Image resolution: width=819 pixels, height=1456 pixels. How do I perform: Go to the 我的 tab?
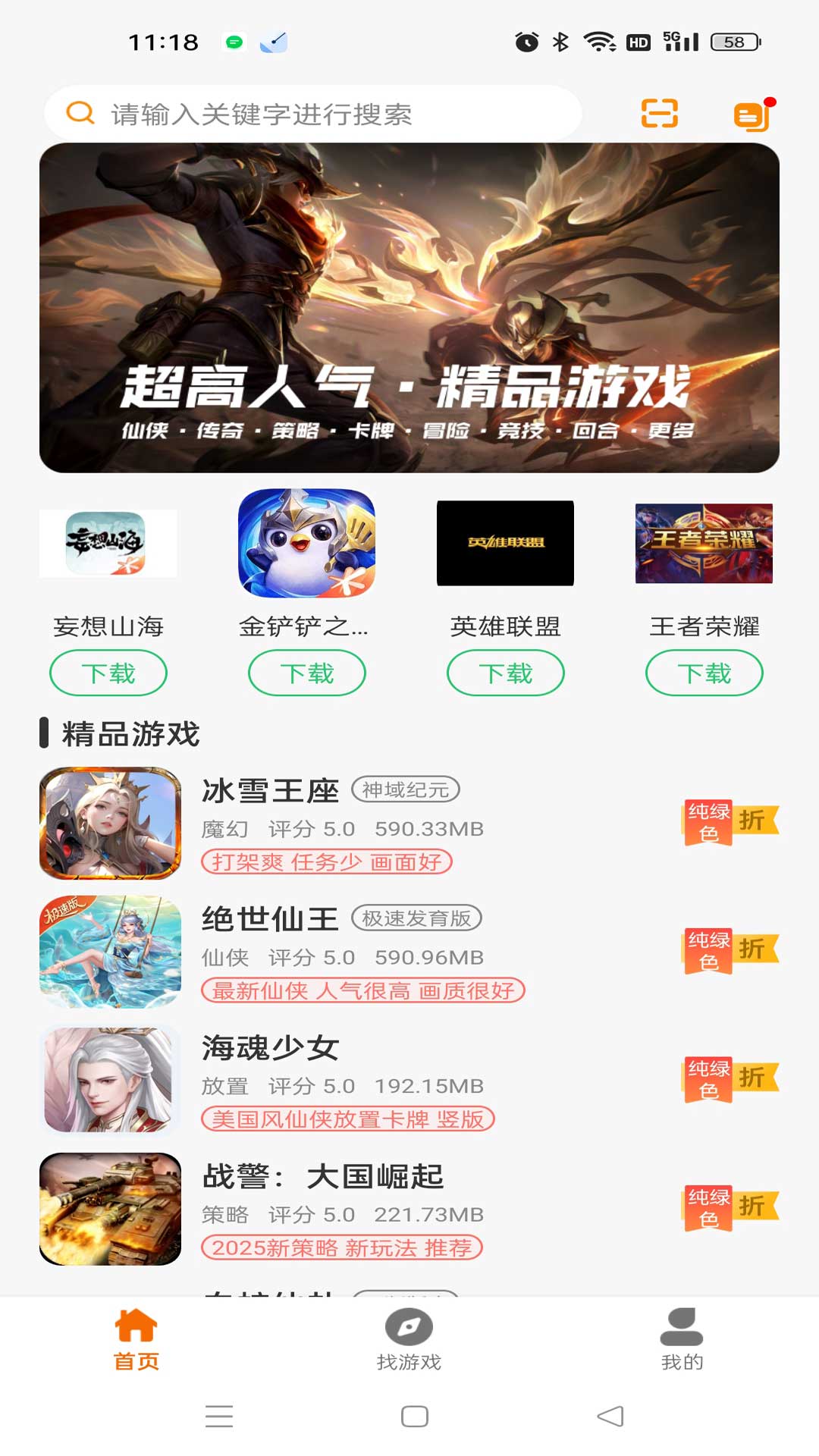682,1340
